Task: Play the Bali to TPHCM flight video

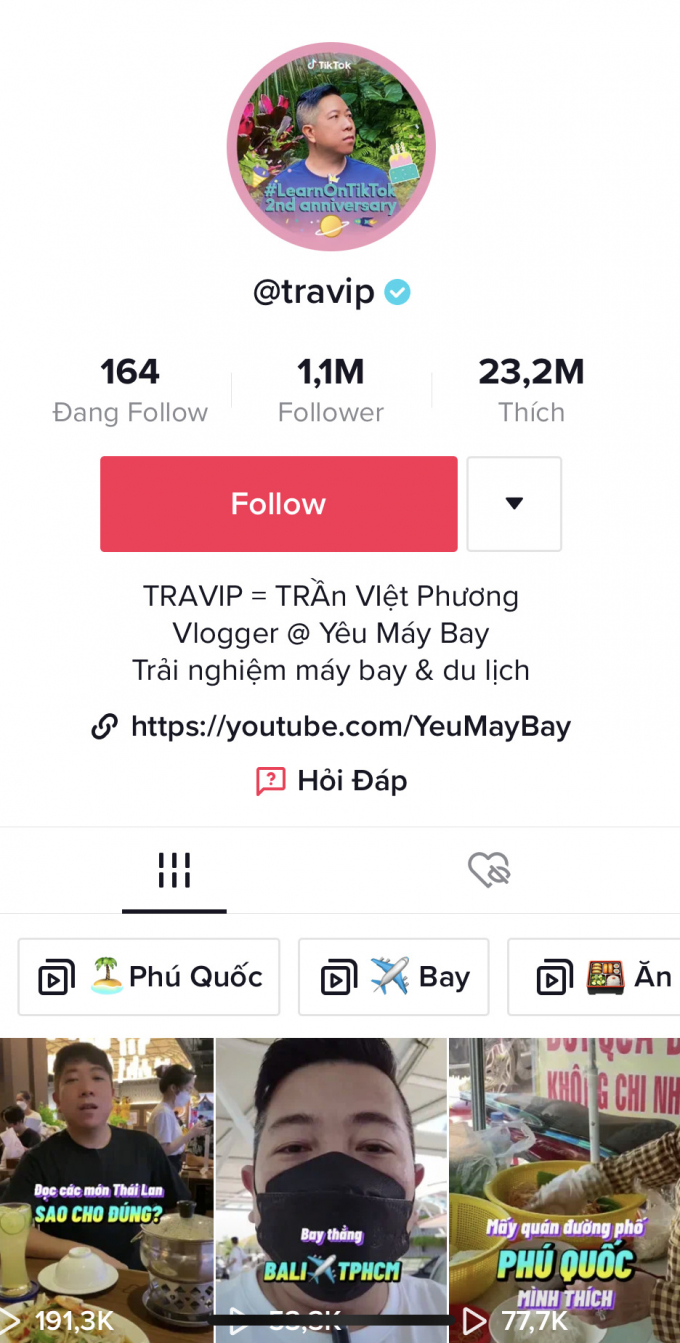Action: pyautogui.click(x=331, y=1180)
